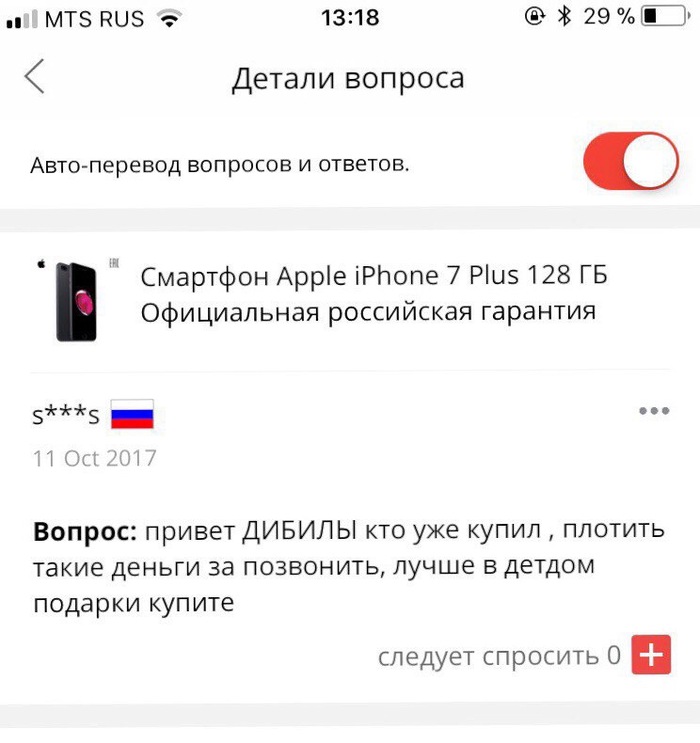
Task: Go back from the question details
Action: tap(35, 77)
